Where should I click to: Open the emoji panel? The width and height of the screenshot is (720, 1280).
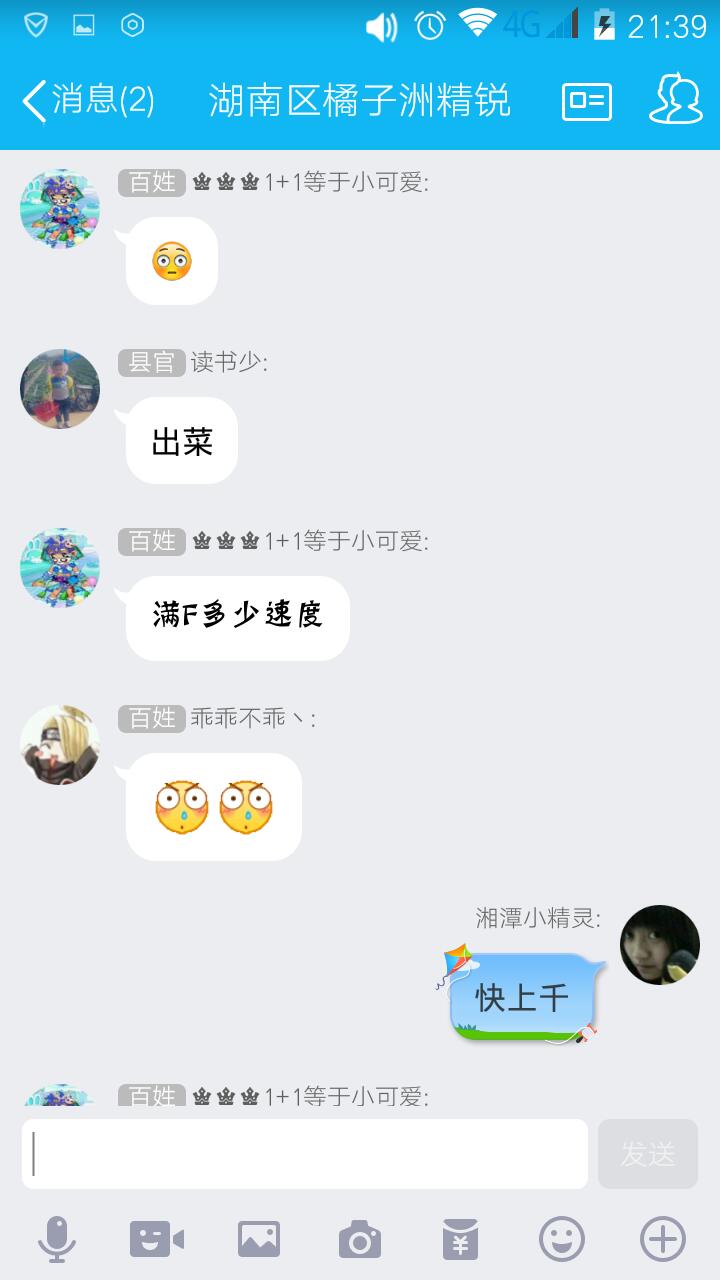(x=561, y=1240)
